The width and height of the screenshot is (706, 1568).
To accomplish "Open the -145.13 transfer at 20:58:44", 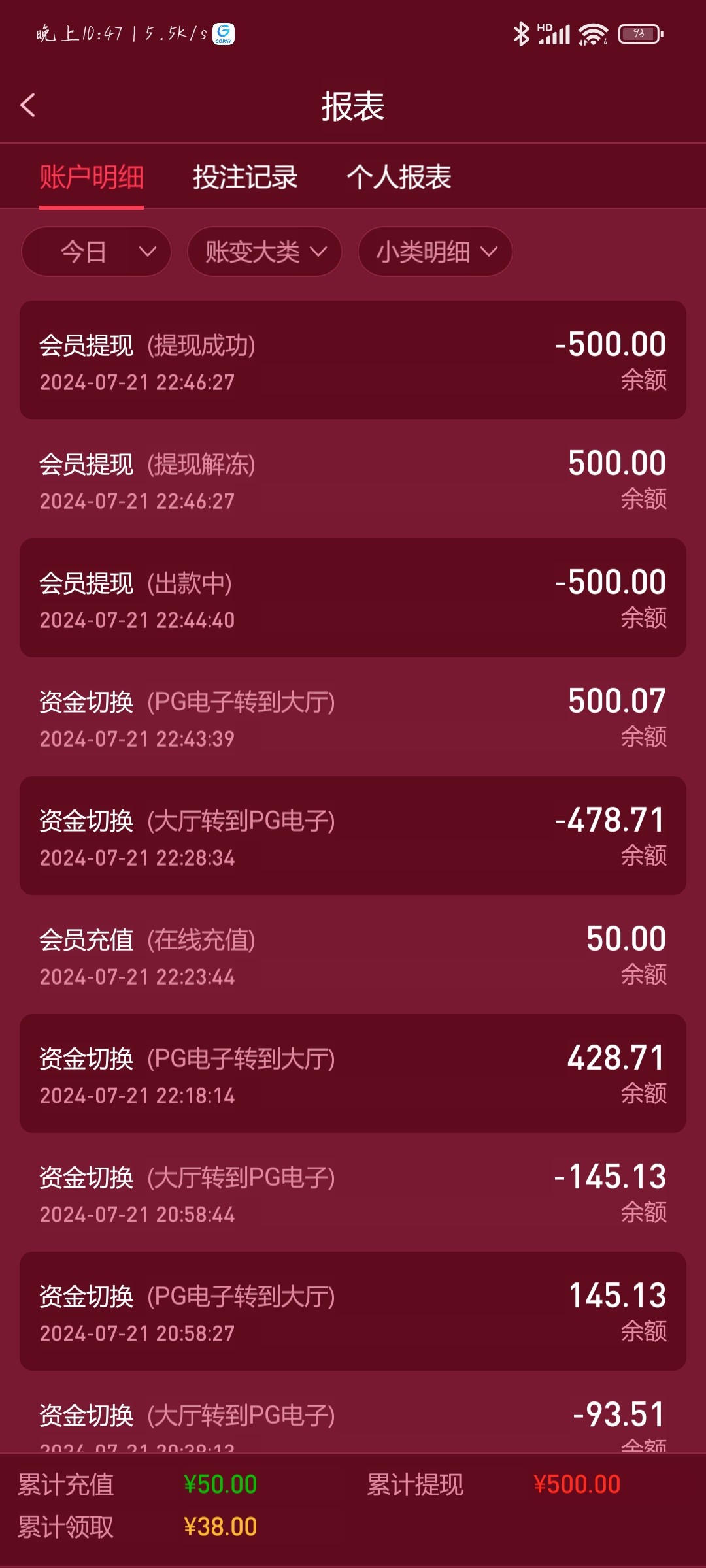I will pyautogui.click(x=353, y=1192).
